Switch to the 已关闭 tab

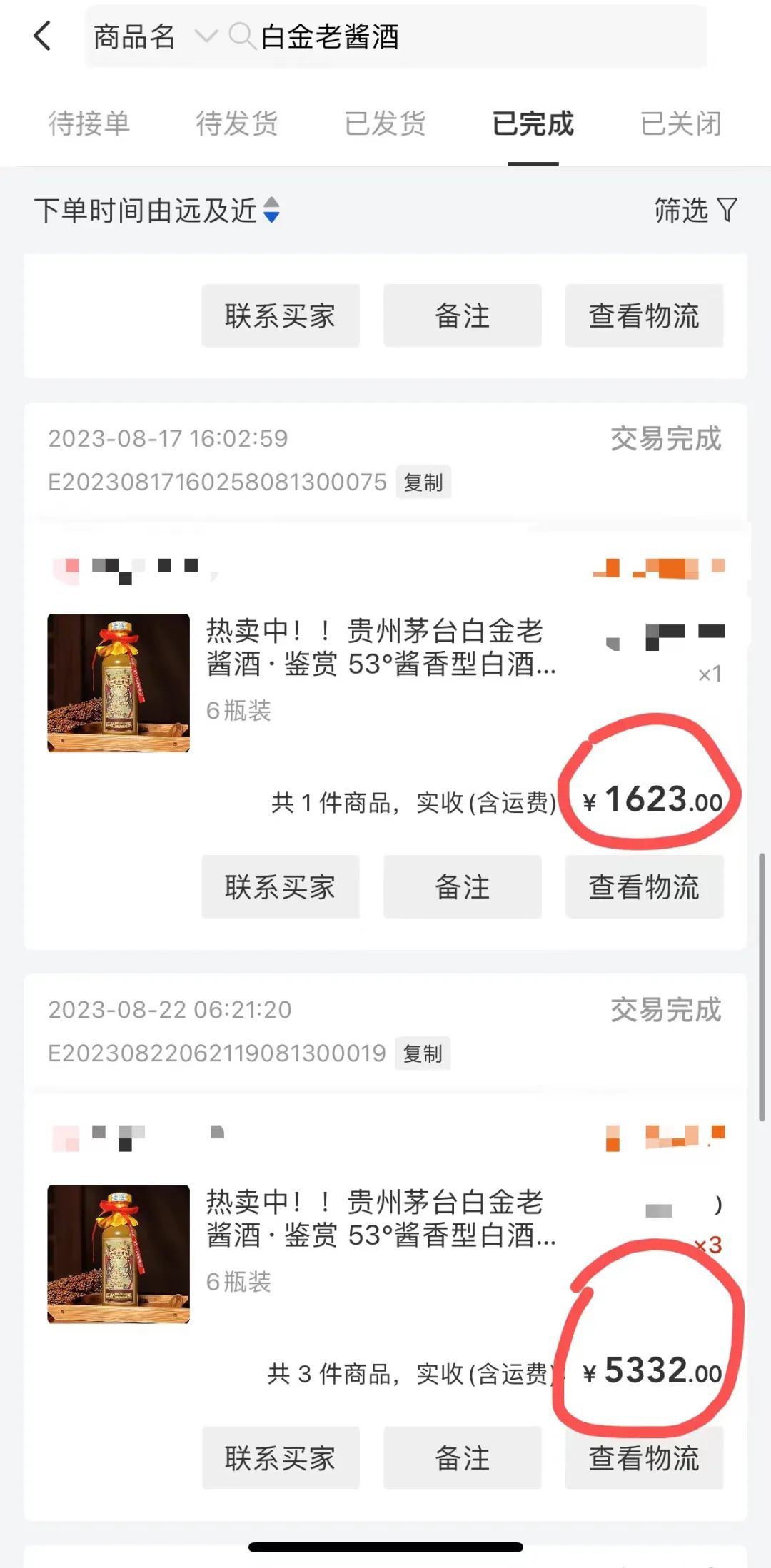[x=681, y=123]
